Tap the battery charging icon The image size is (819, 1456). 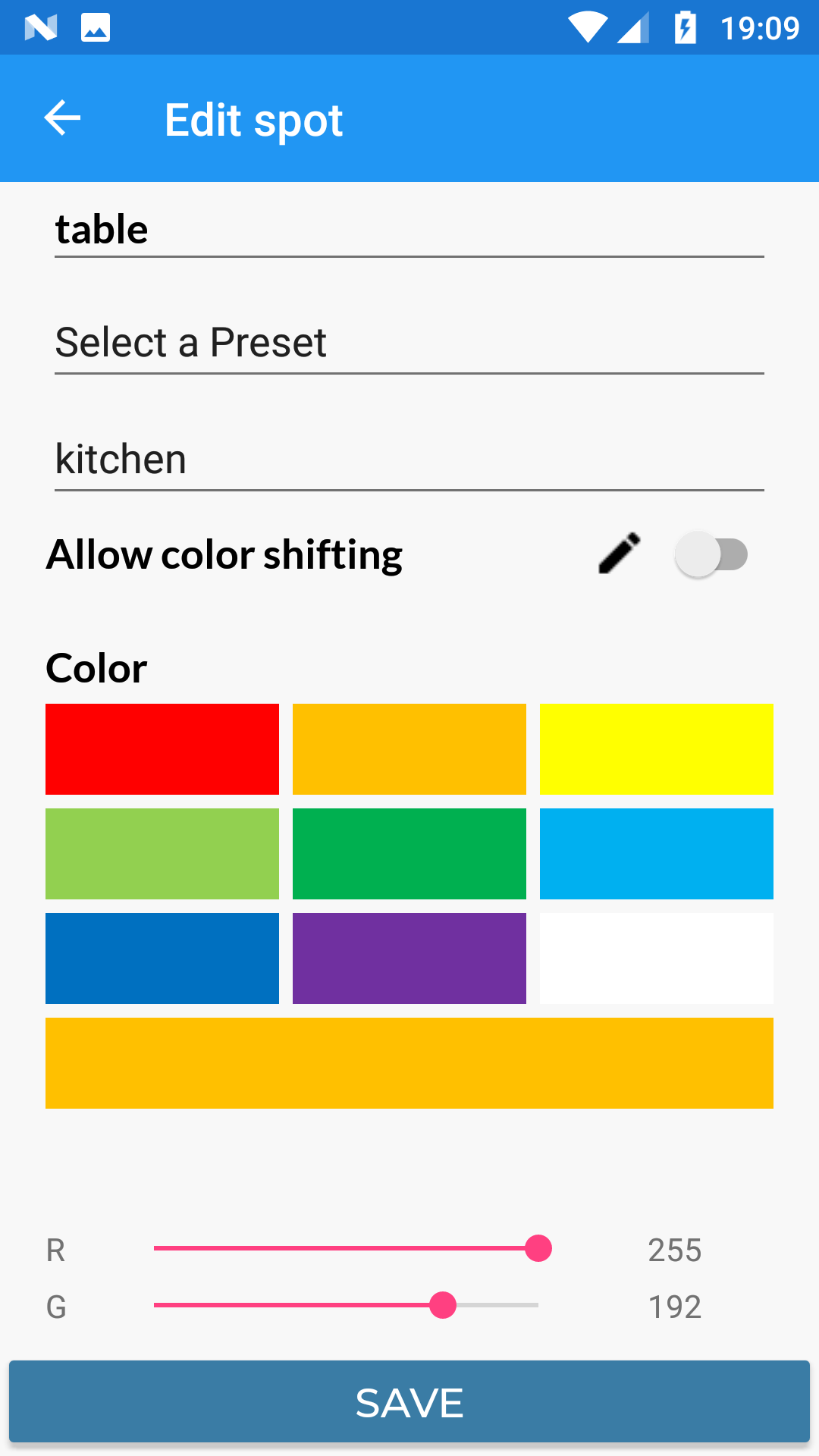pyautogui.click(x=683, y=26)
